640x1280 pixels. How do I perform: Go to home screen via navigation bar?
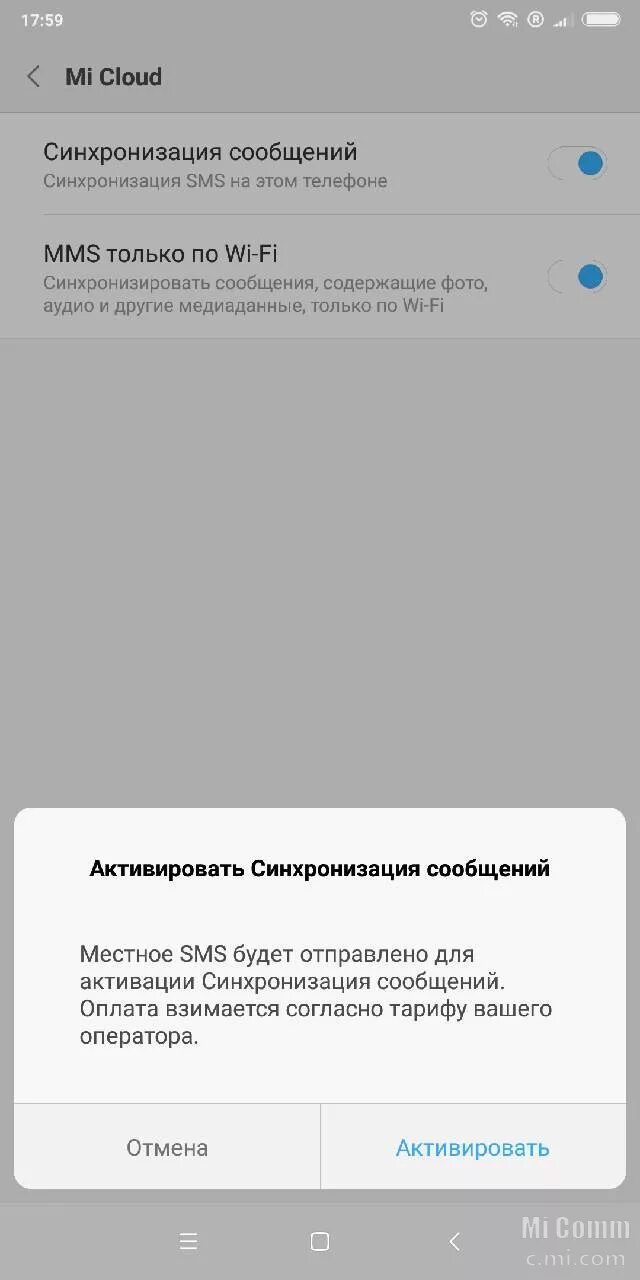(320, 1241)
